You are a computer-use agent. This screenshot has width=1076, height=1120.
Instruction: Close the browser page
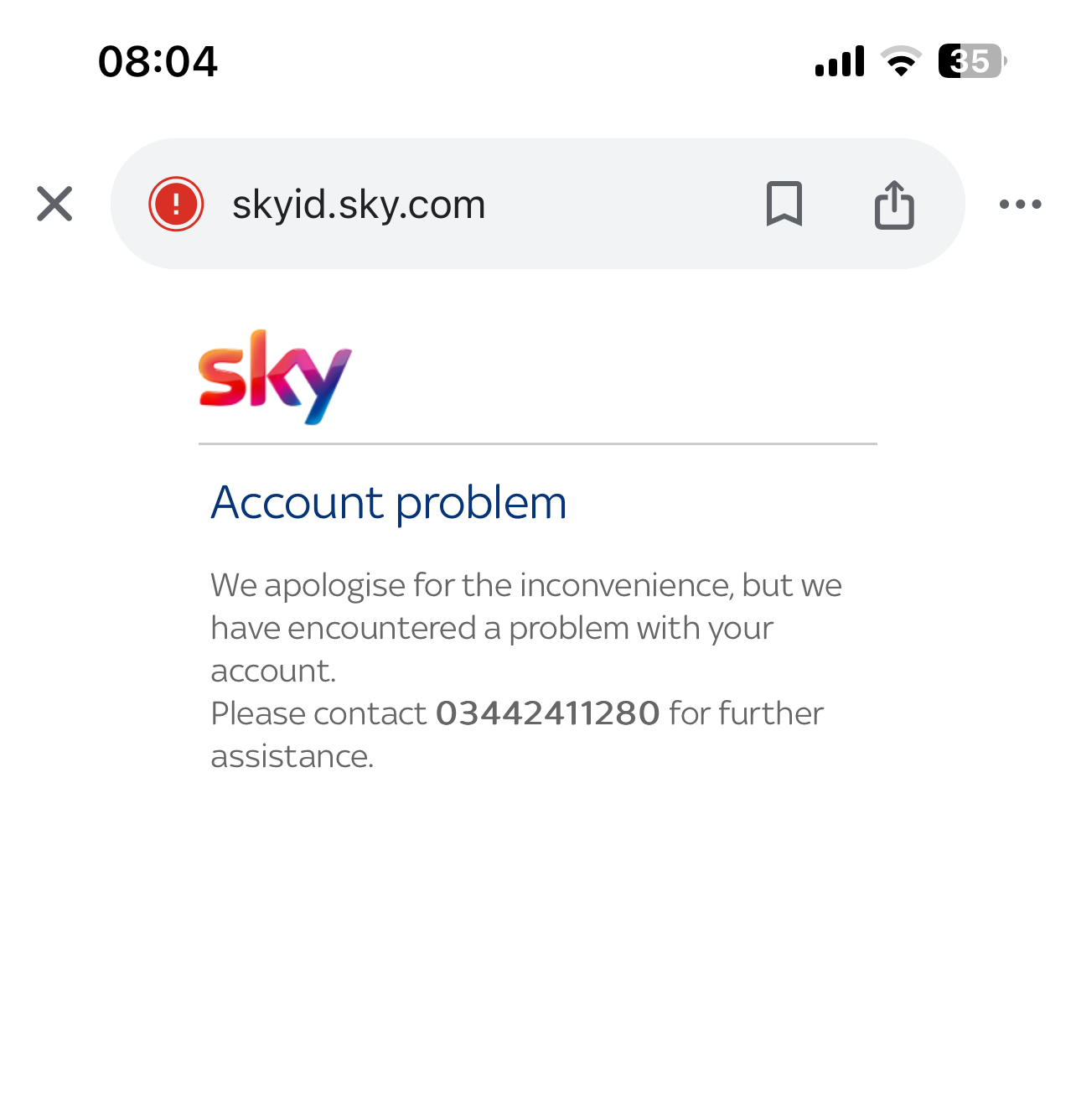[54, 204]
